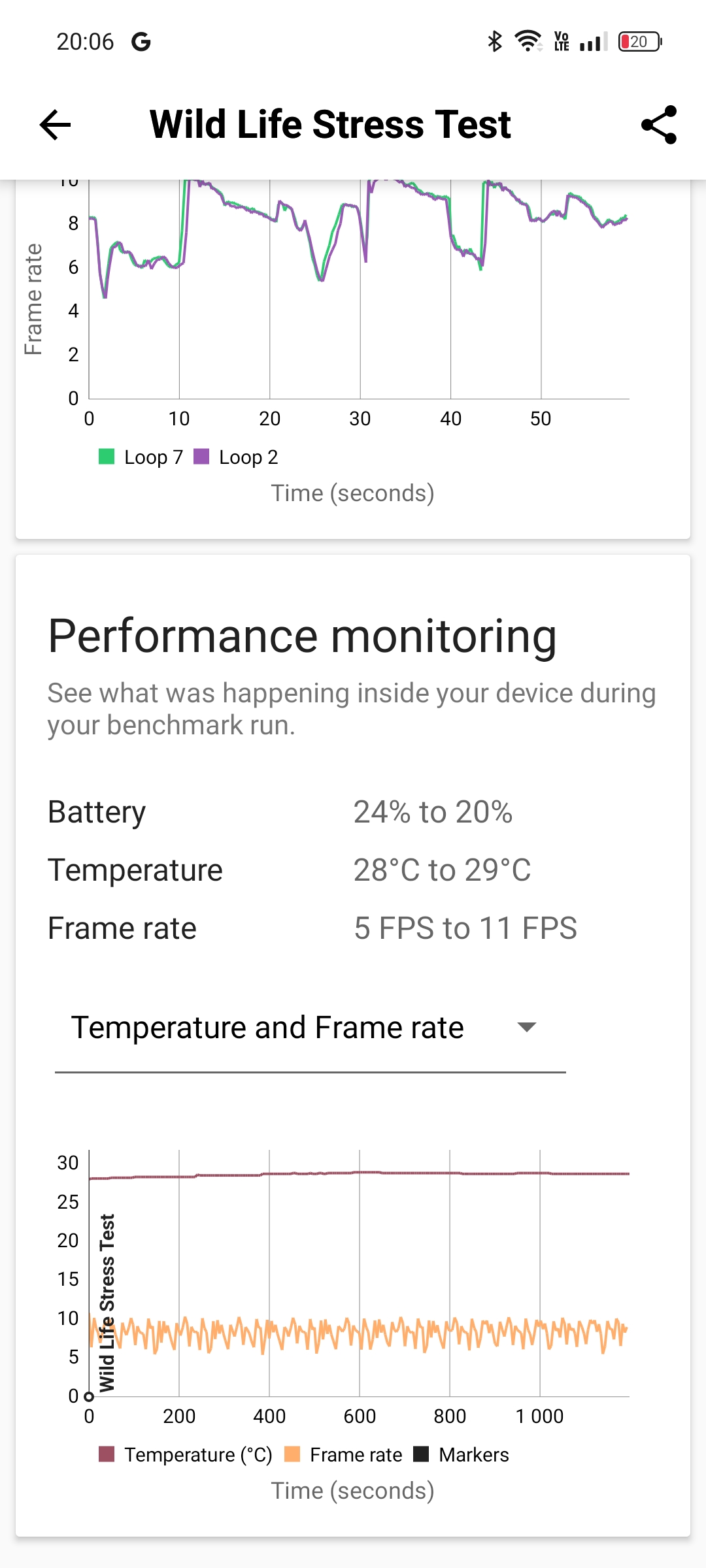The width and height of the screenshot is (706, 1568).
Task: Go back using the top arrow
Action: [x=55, y=125]
